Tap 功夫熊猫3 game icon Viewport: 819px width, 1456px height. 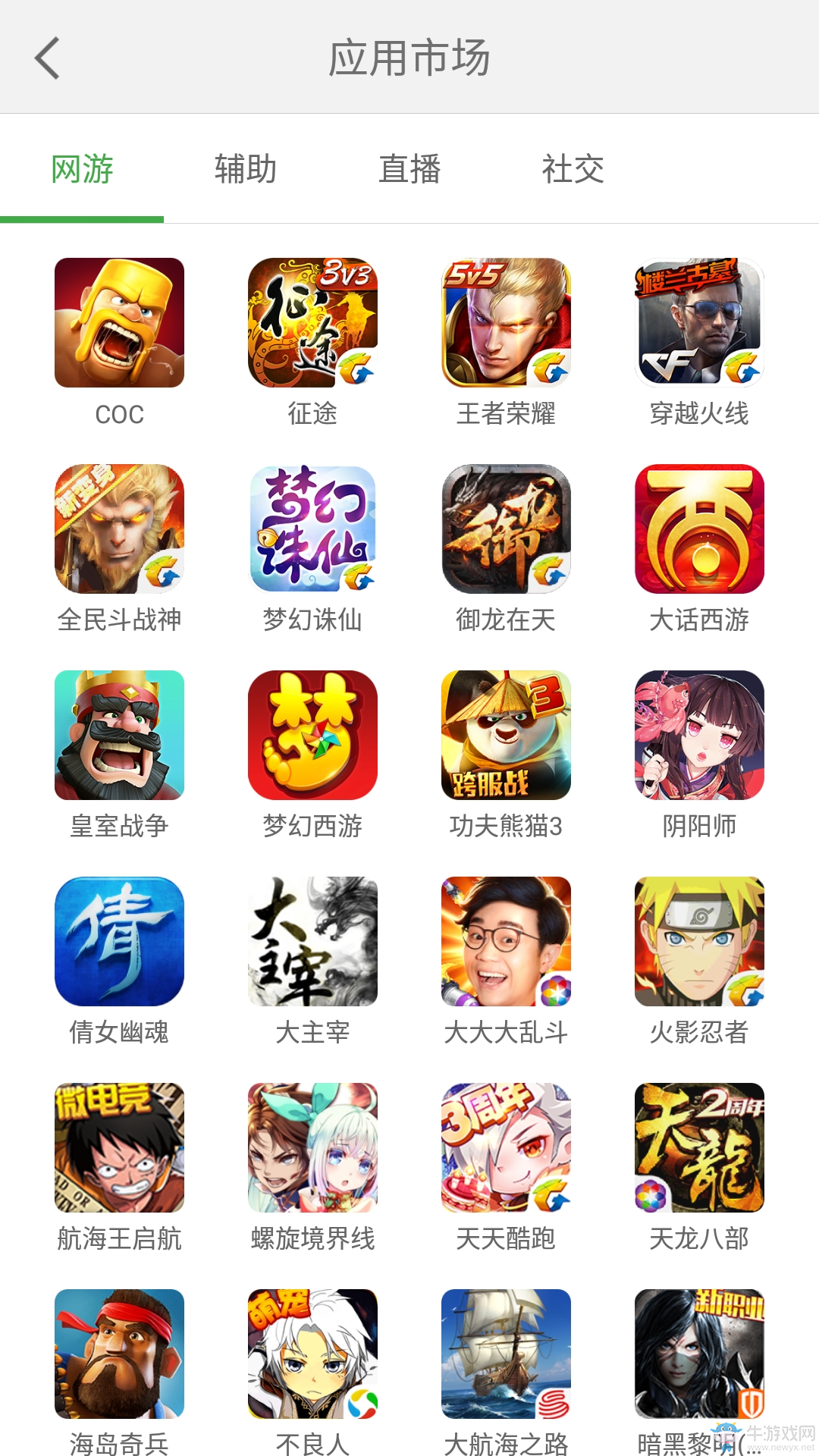tap(506, 736)
